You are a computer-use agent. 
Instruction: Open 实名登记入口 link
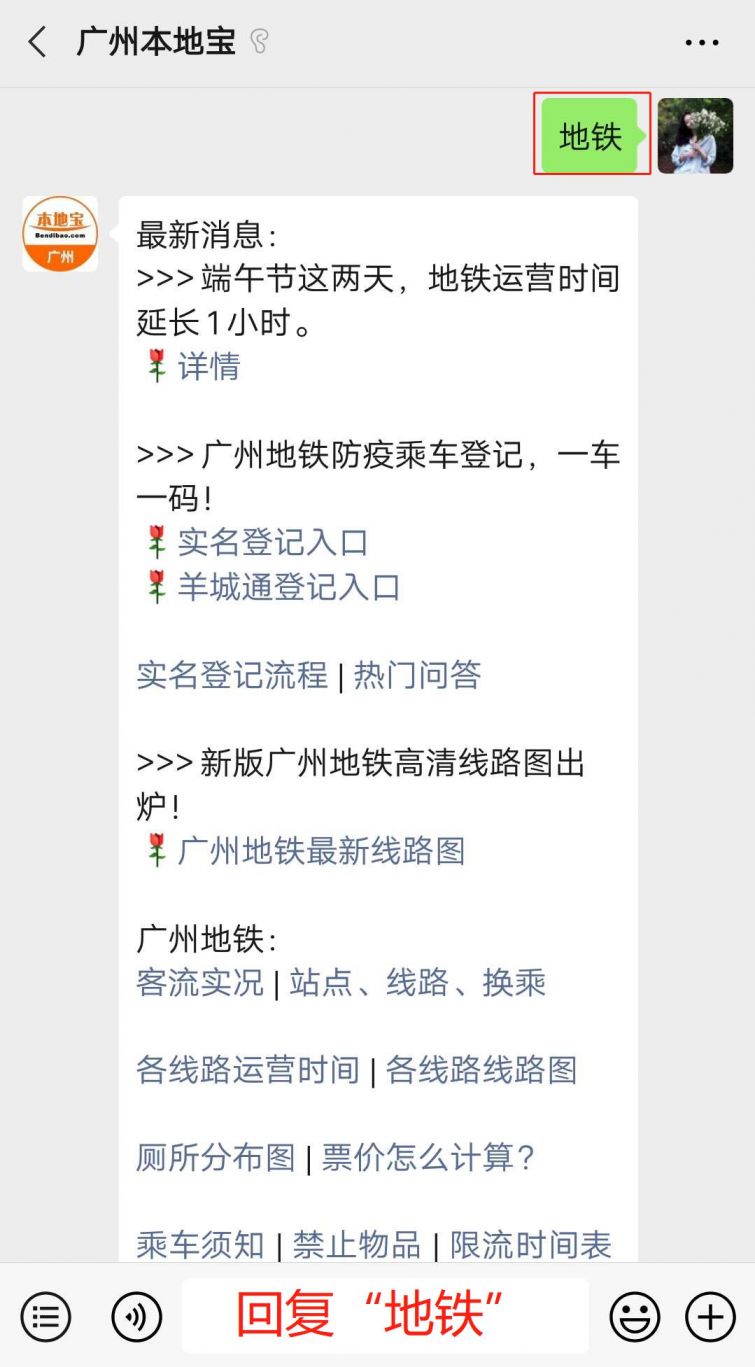(272, 542)
